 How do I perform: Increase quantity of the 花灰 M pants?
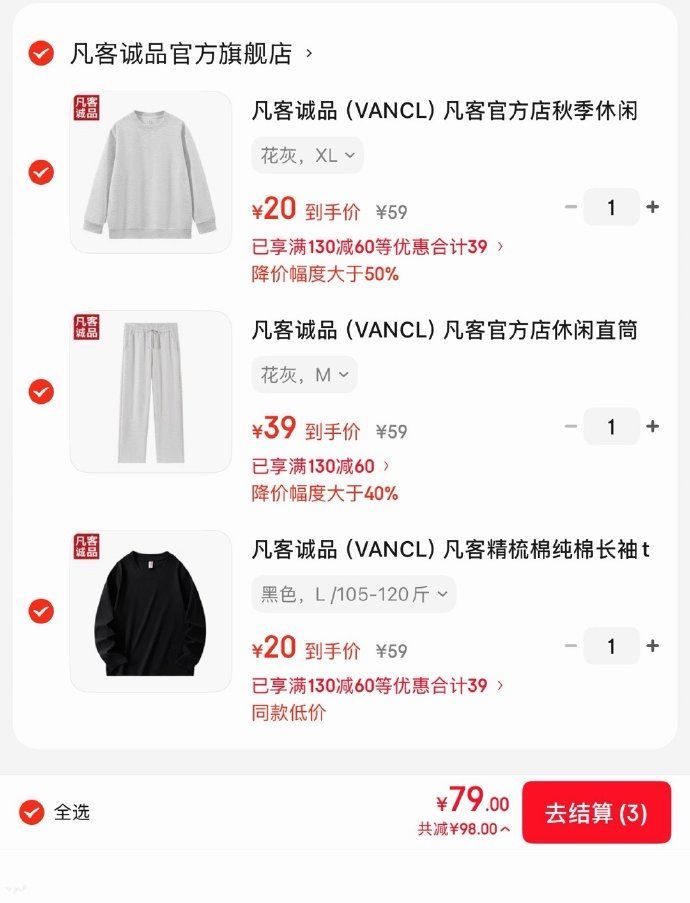click(x=653, y=426)
